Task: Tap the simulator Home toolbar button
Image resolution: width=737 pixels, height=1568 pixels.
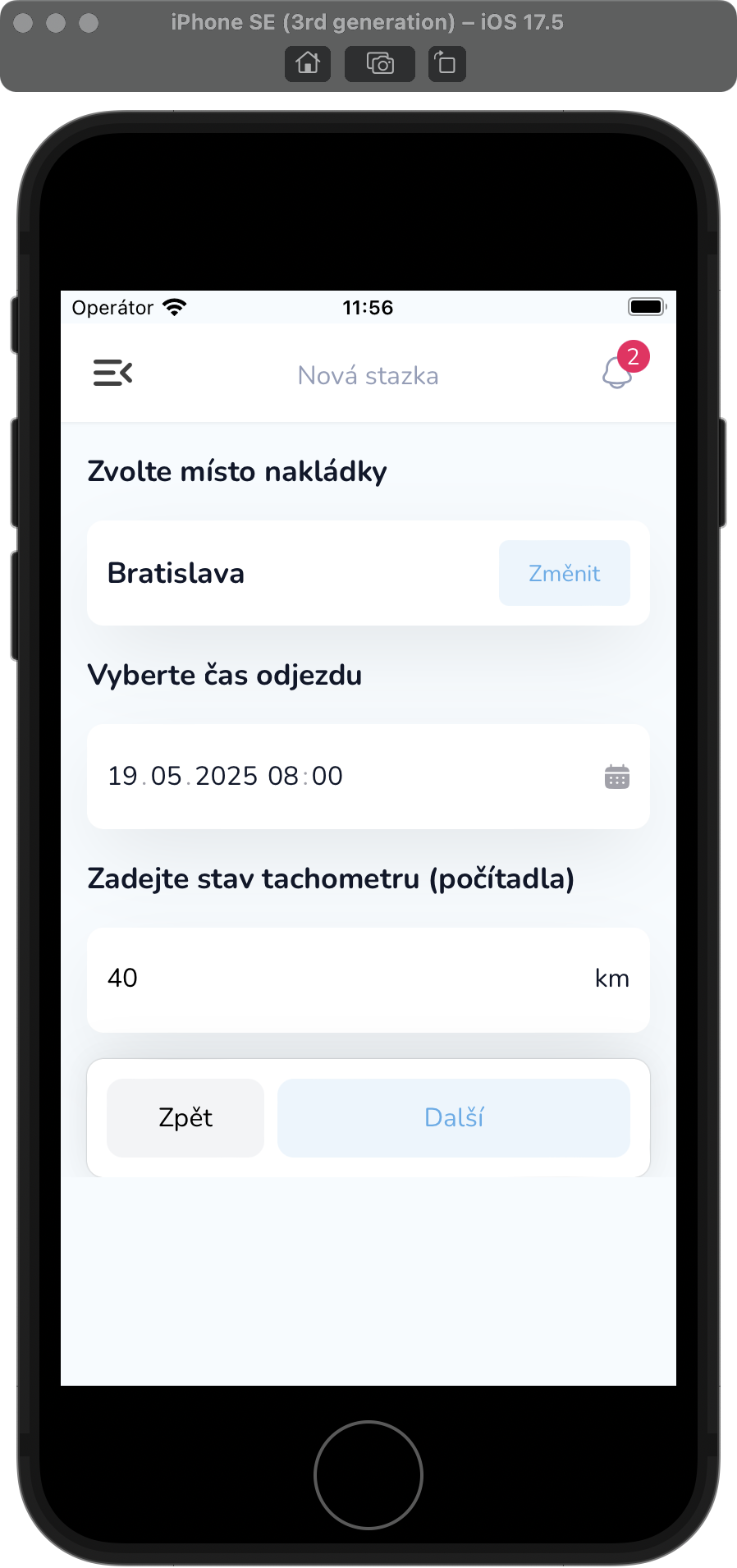Action: click(x=308, y=63)
